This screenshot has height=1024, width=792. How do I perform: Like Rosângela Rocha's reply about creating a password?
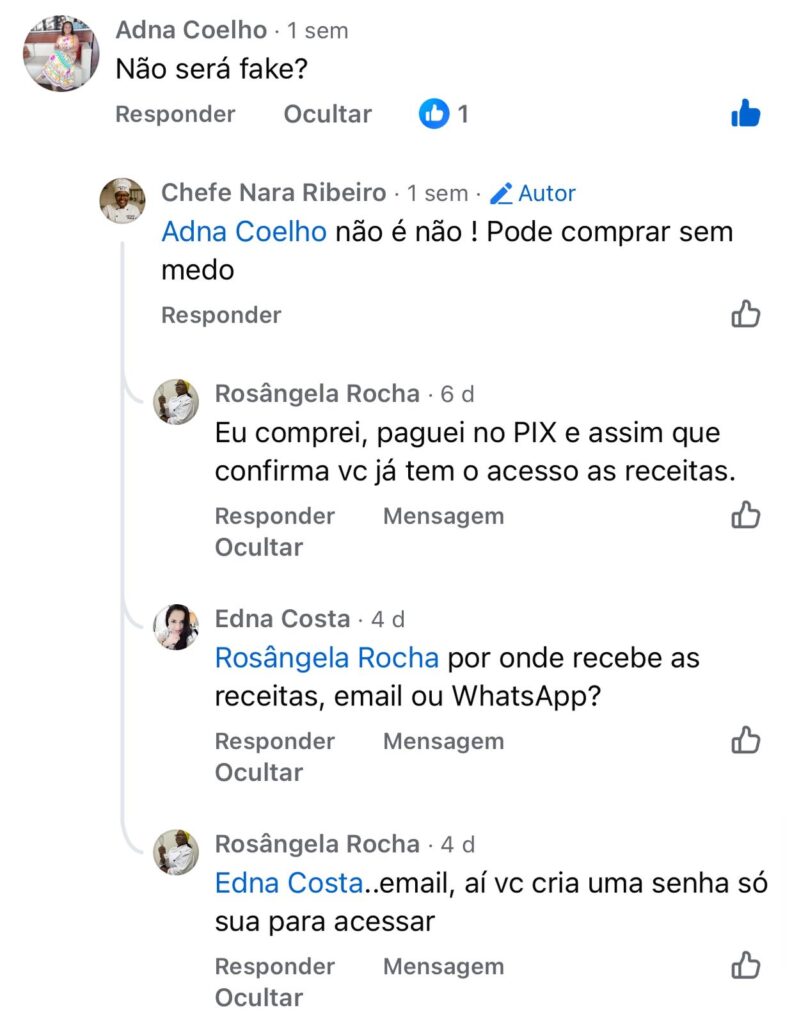746,965
